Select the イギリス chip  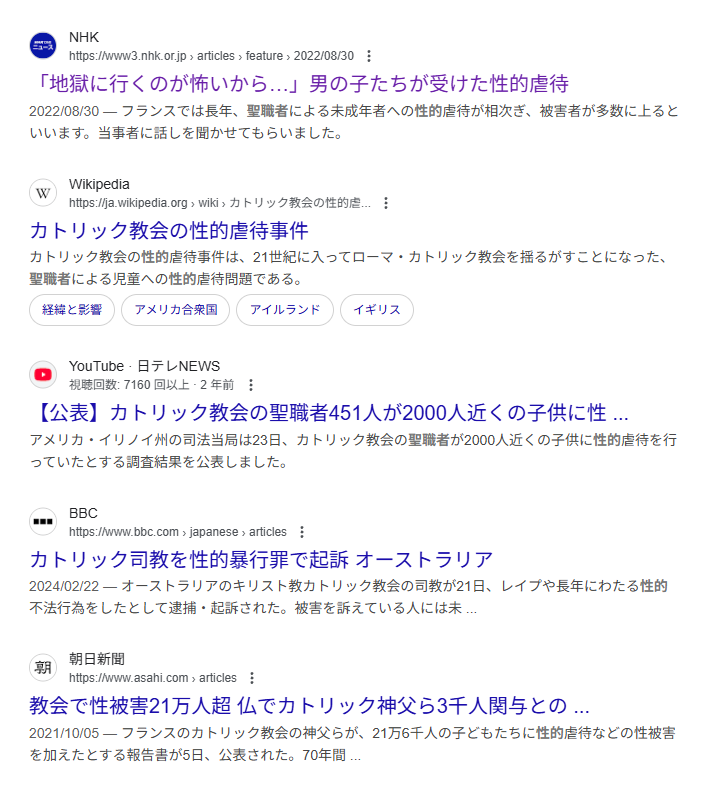click(x=377, y=310)
